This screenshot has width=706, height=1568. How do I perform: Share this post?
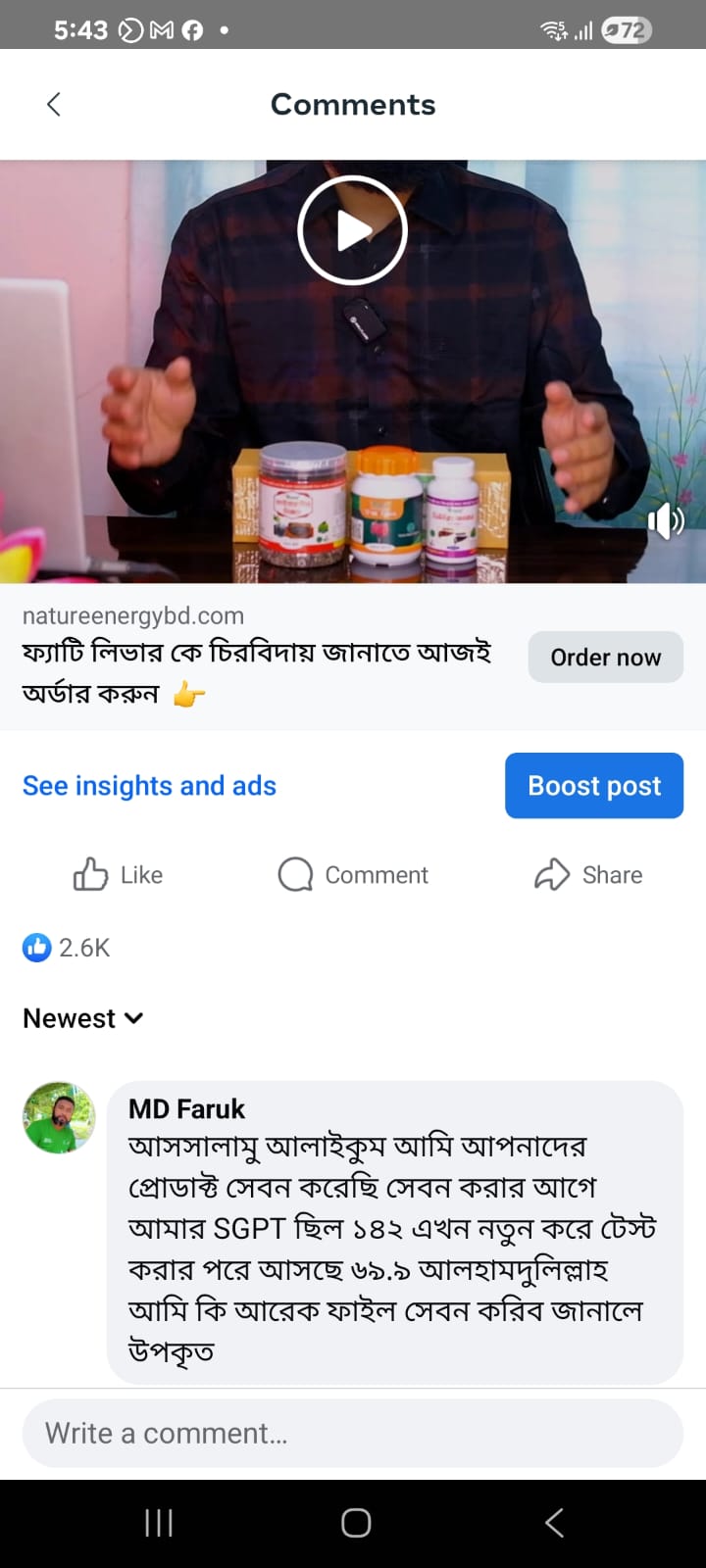pyautogui.click(x=588, y=874)
